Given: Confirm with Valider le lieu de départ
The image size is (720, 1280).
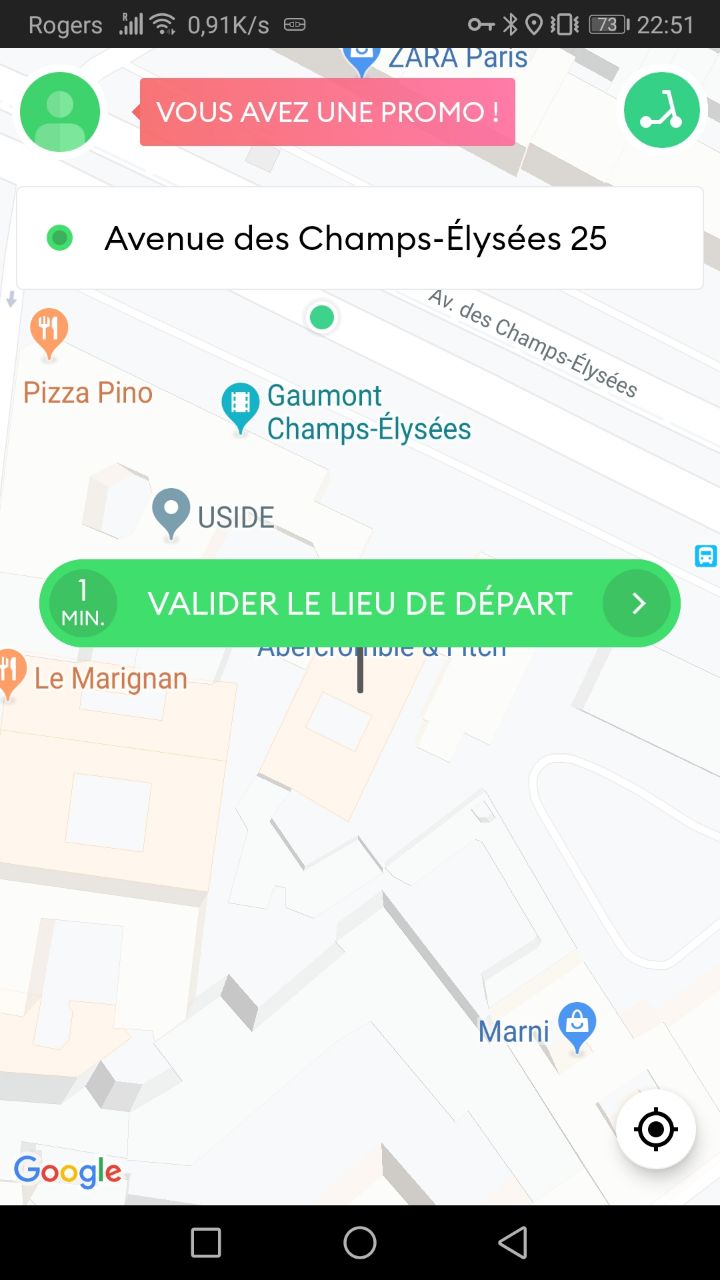Looking at the screenshot, I should pyautogui.click(x=360, y=603).
